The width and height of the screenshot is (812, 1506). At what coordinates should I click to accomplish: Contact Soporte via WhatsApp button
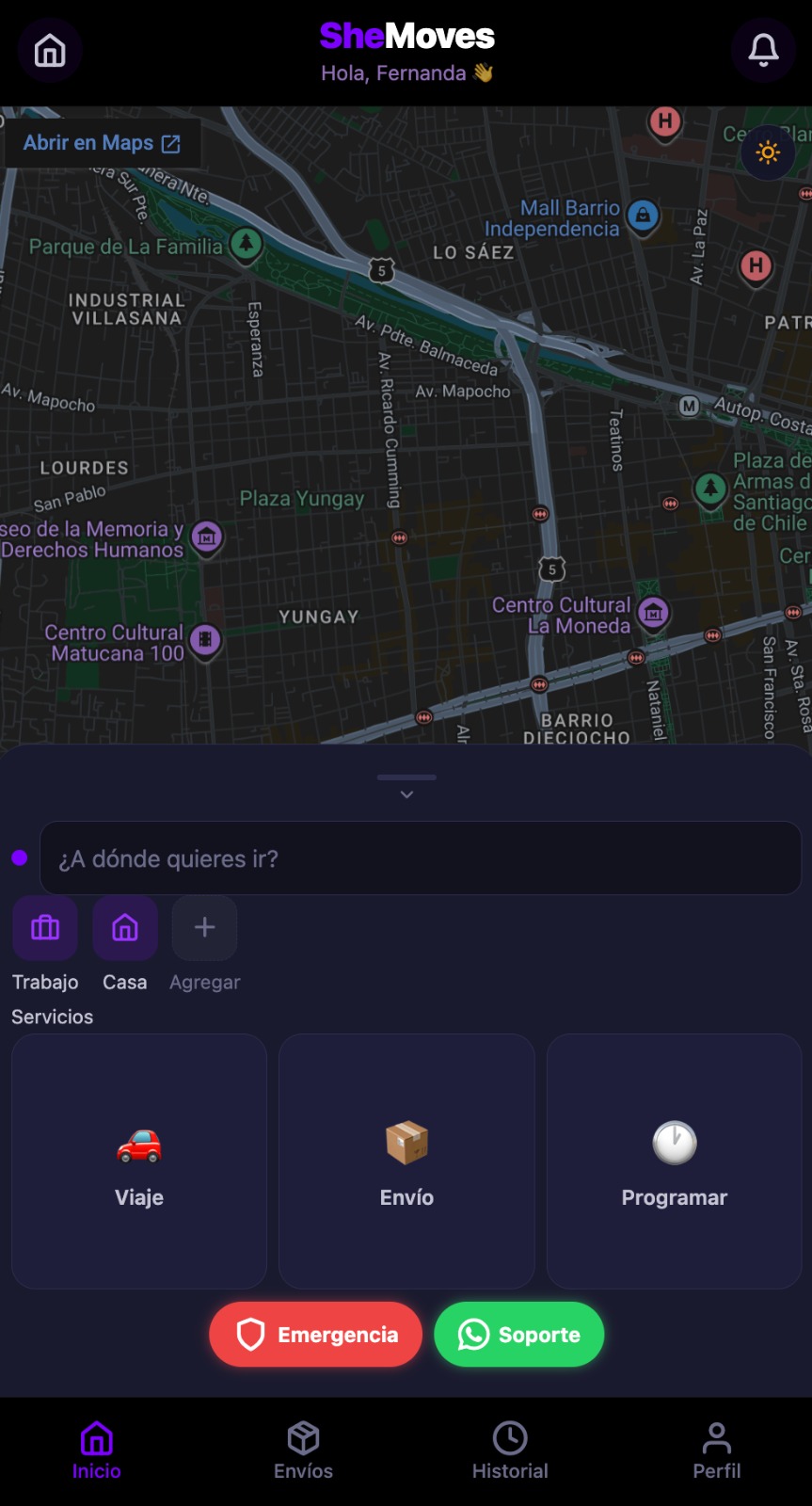click(518, 1335)
